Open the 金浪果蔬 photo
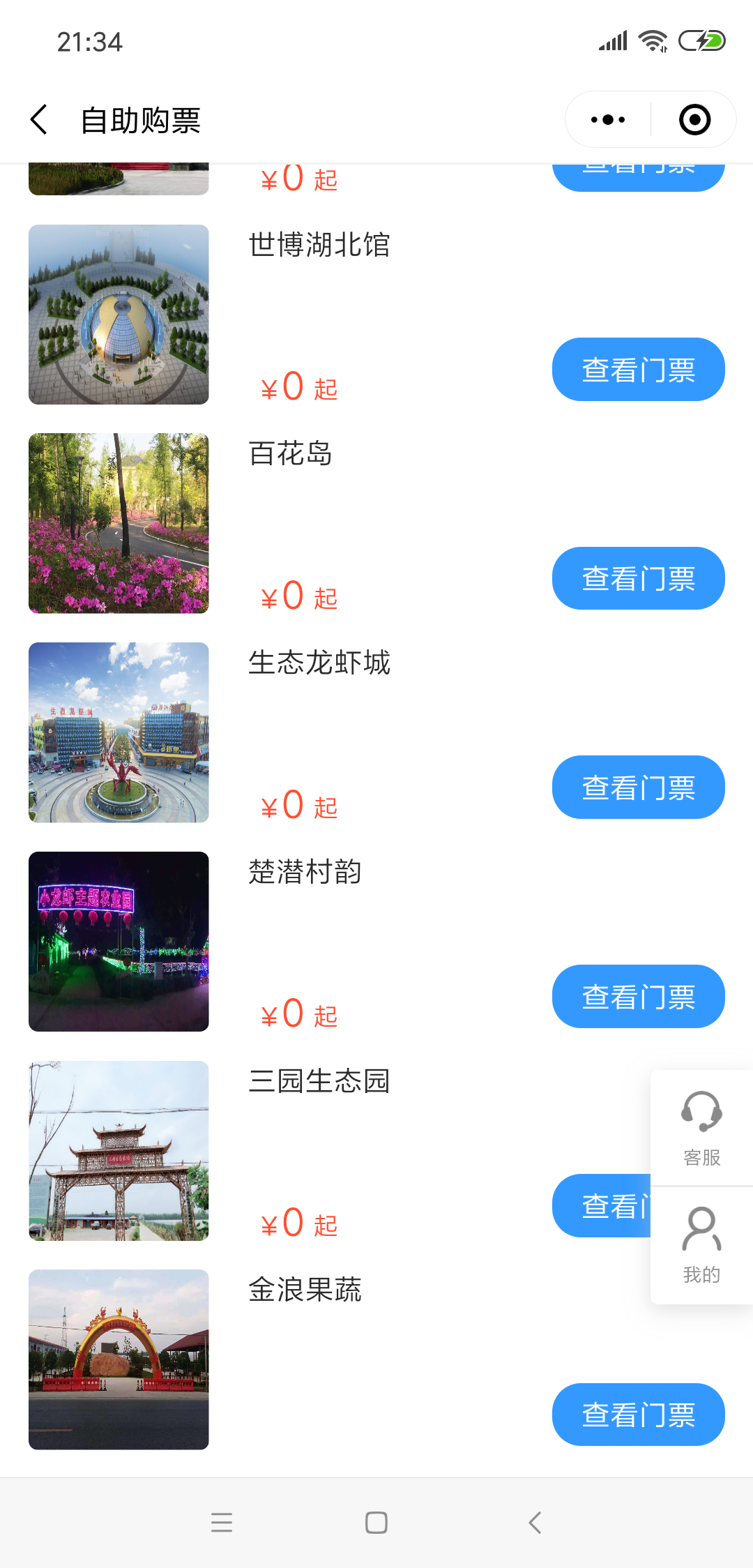This screenshot has width=753, height=1568. (x=119, y=1359)
